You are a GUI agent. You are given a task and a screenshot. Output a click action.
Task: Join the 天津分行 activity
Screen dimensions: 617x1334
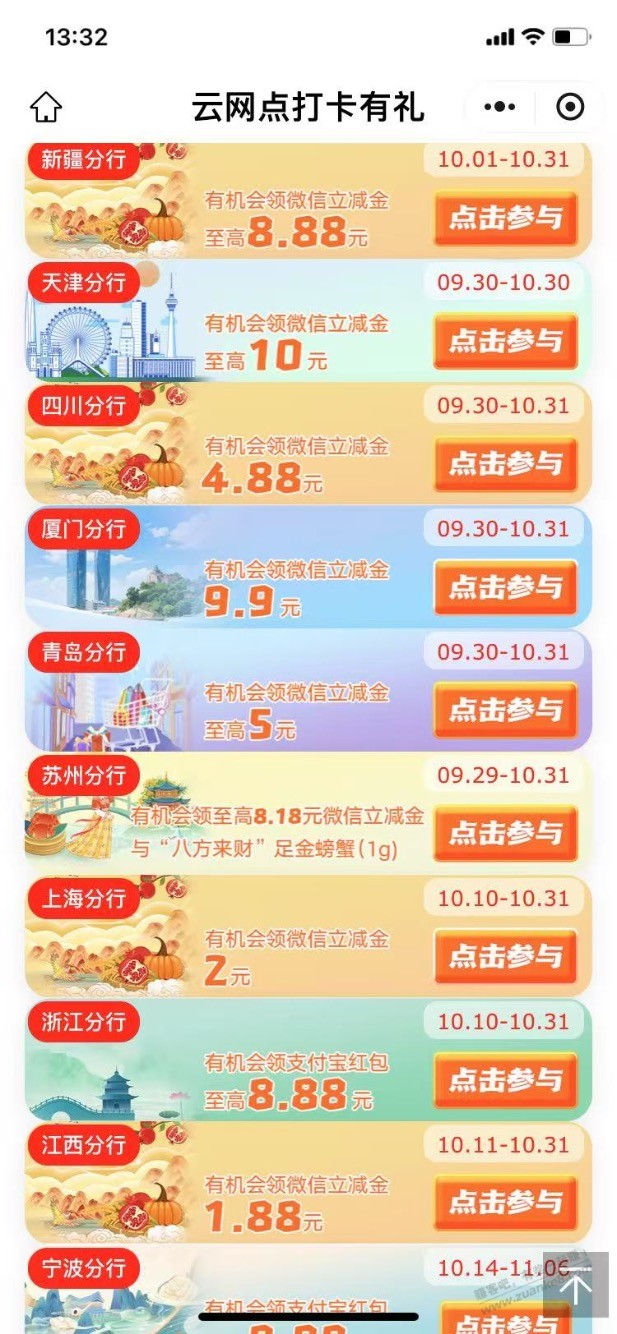[x=505, y=341]
